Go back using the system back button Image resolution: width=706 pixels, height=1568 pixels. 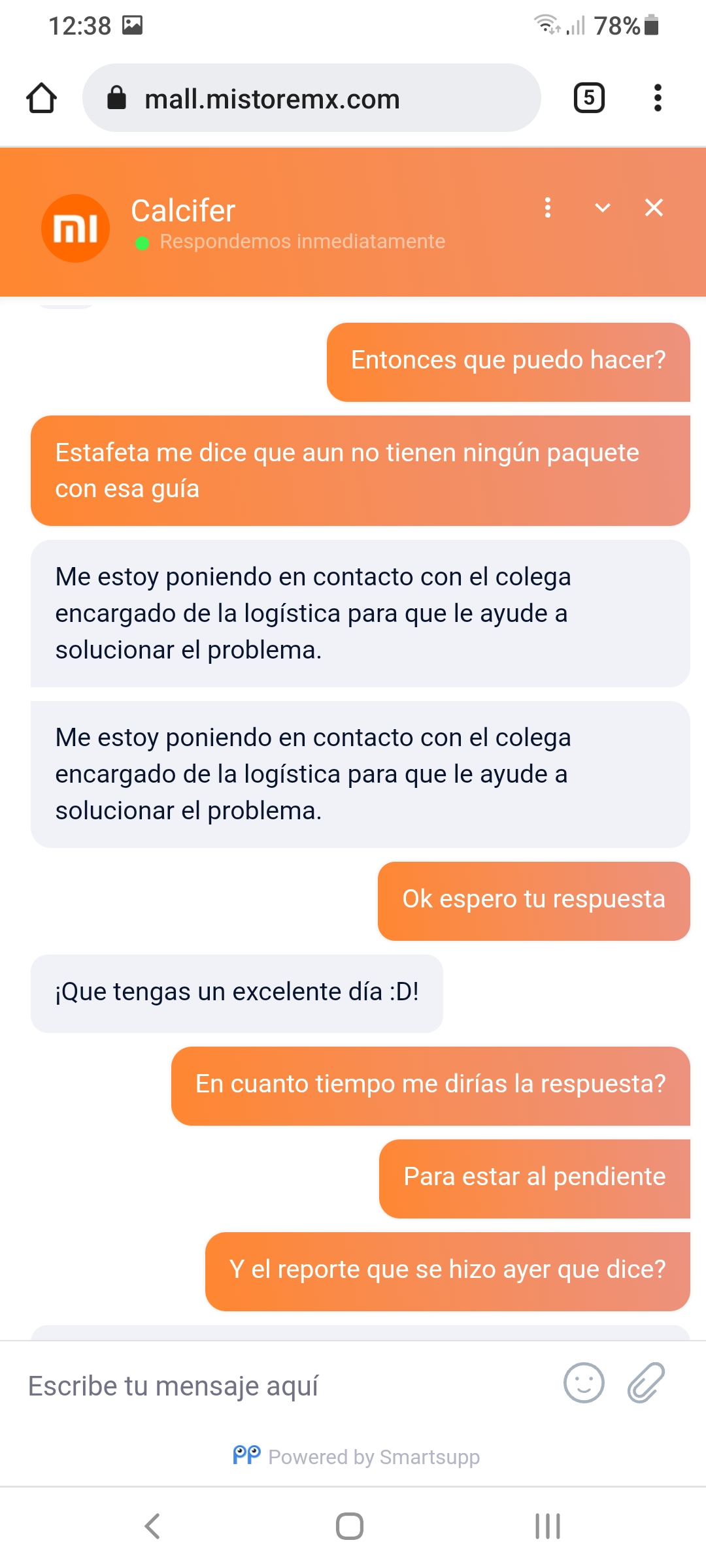152,1526
